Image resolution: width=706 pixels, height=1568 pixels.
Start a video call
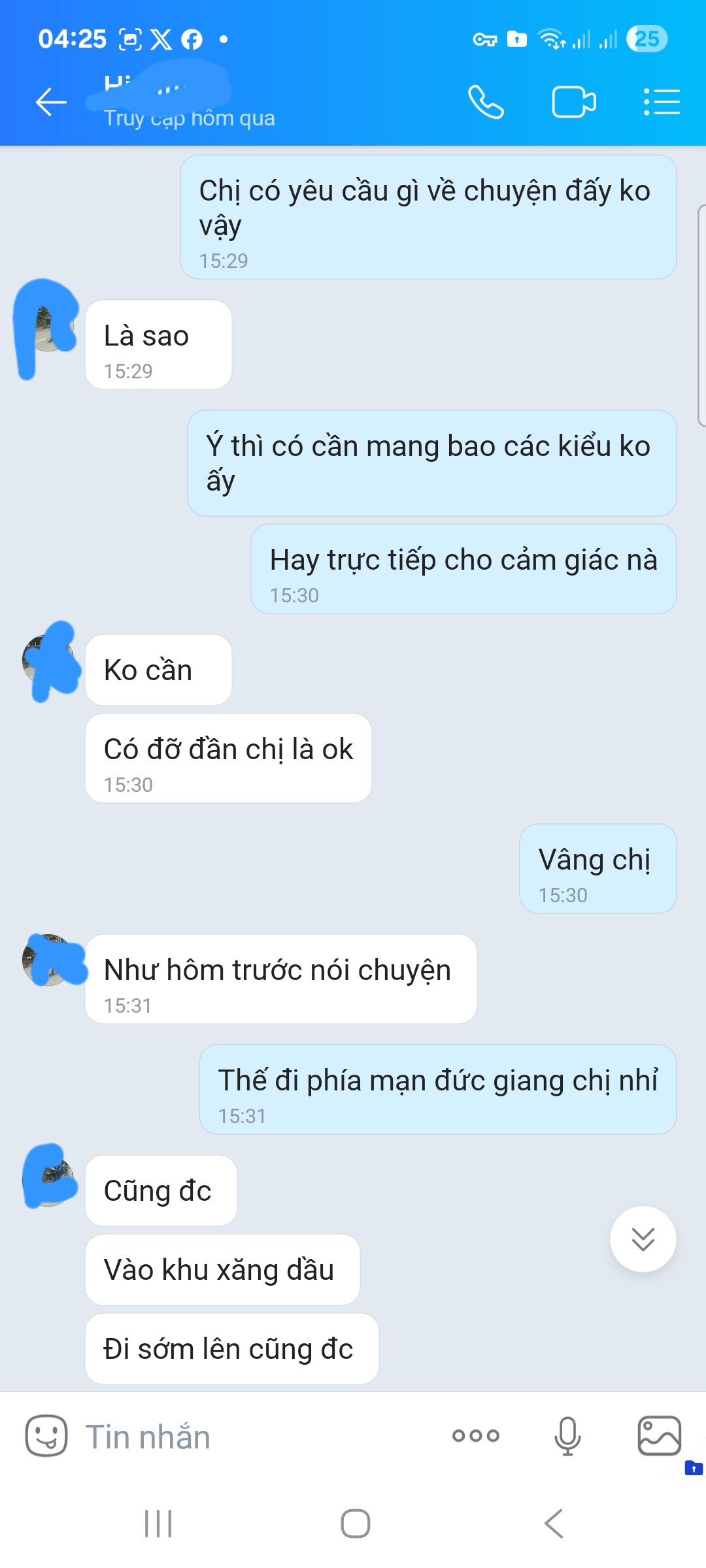[x=573, y=103]
